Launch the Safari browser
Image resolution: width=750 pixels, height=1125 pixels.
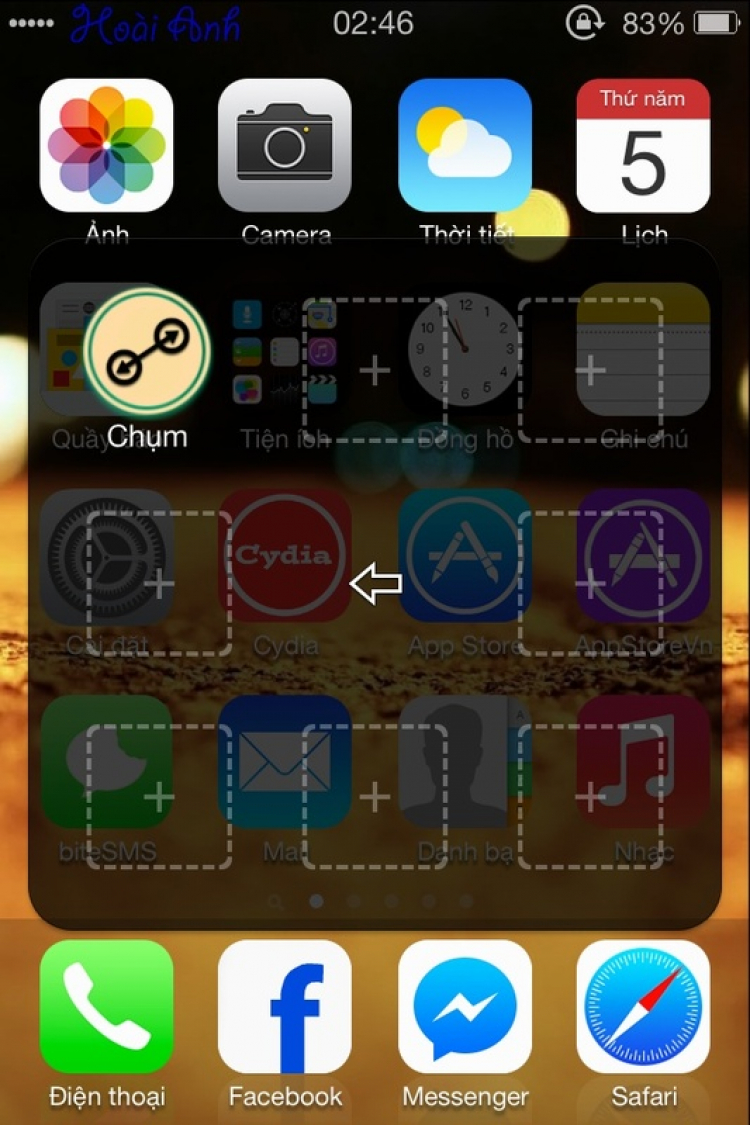pyautogui.click(x=643, y=1006)
